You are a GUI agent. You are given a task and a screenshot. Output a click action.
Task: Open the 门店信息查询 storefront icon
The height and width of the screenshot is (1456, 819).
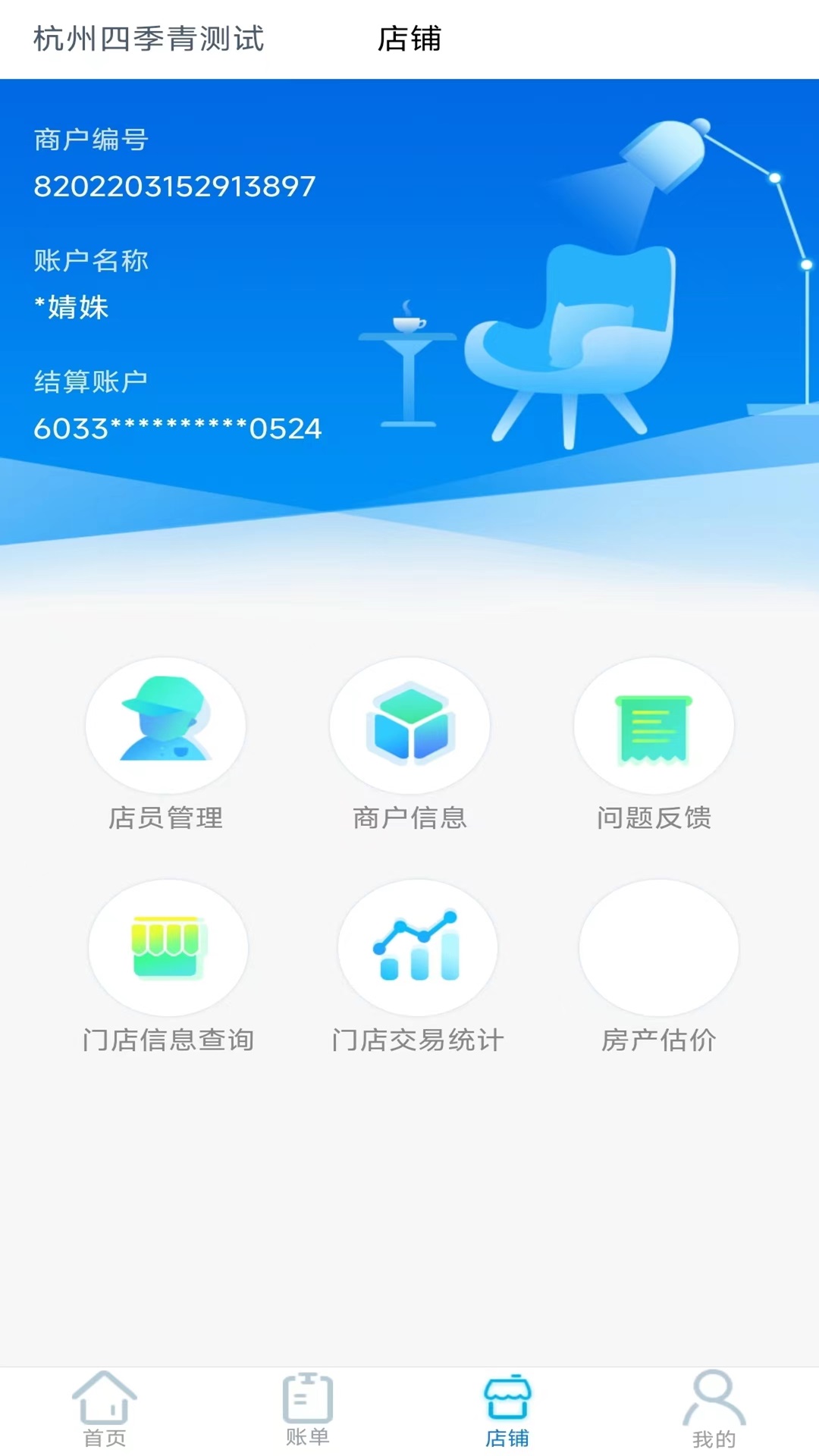point(168,946)
